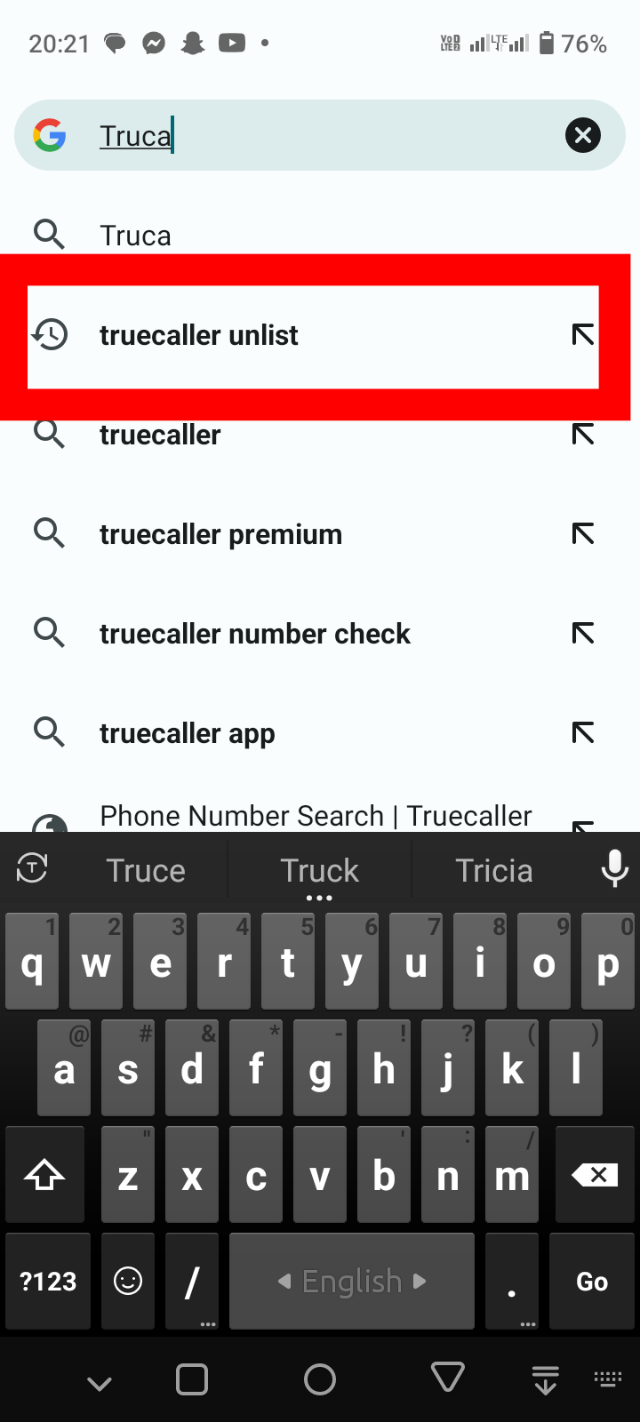Insert 'truecaller number check' using its arrow

tap(583, 634)
